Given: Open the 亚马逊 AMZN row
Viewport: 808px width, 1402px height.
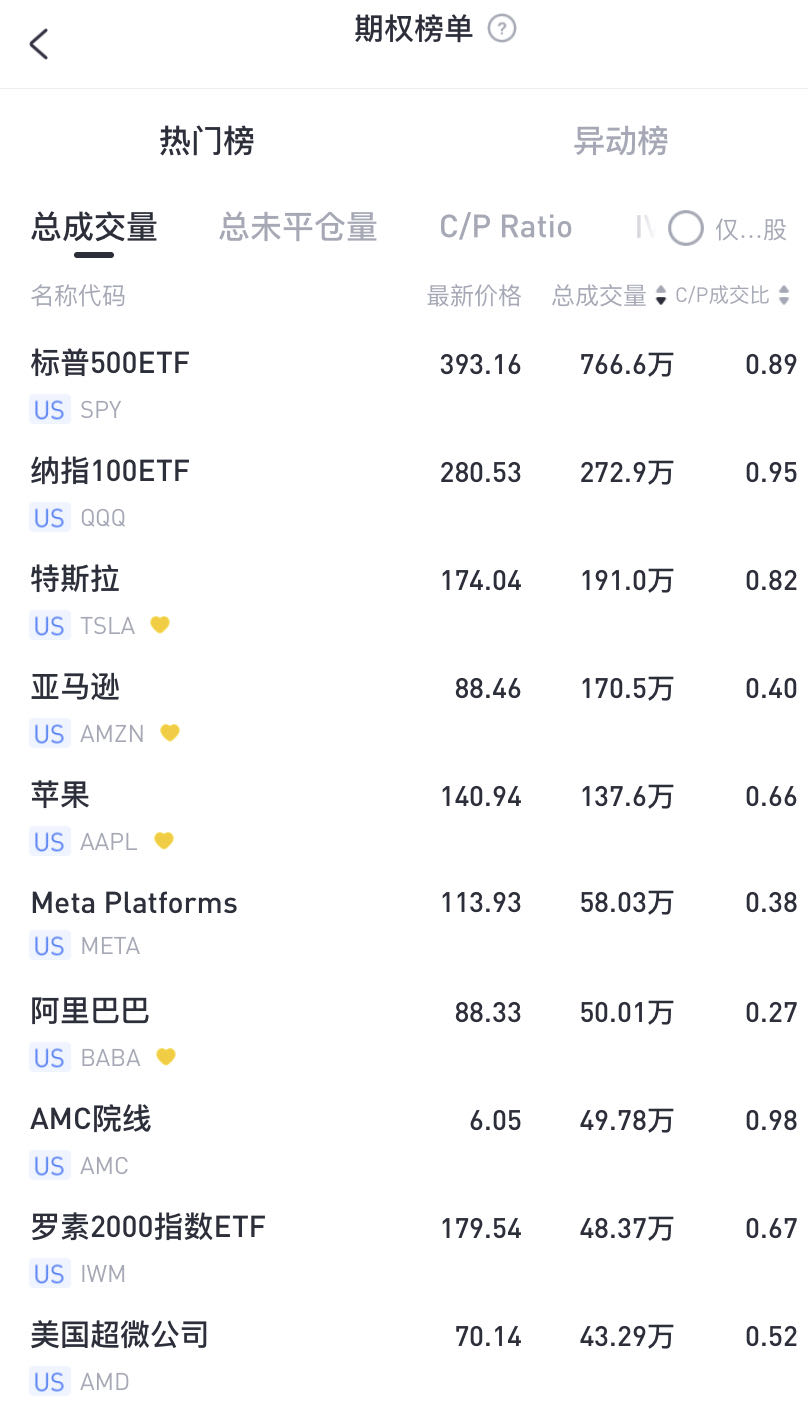Looking at the screenshot, I should (x=404, y=708).
